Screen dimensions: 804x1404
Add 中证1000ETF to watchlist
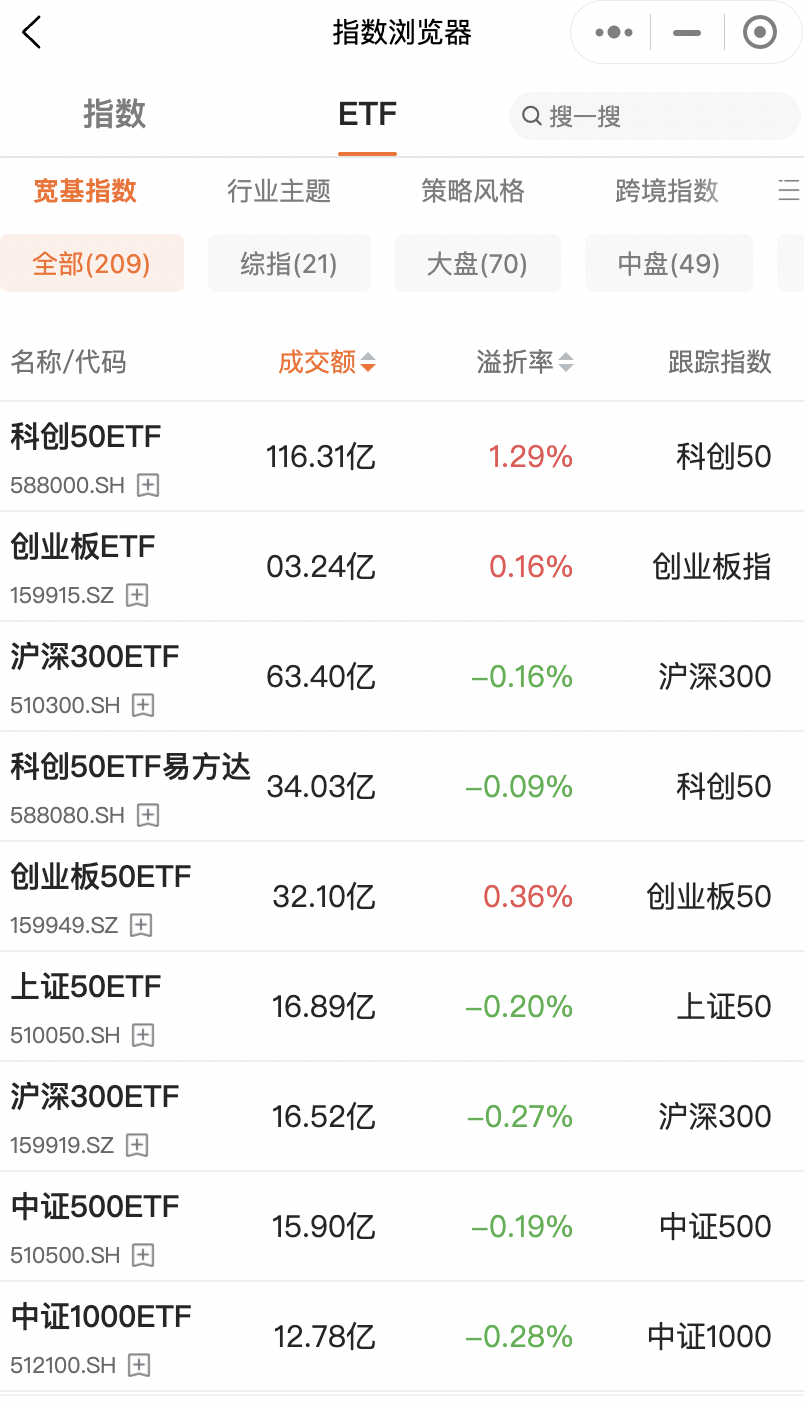(x=139, y=1365)
